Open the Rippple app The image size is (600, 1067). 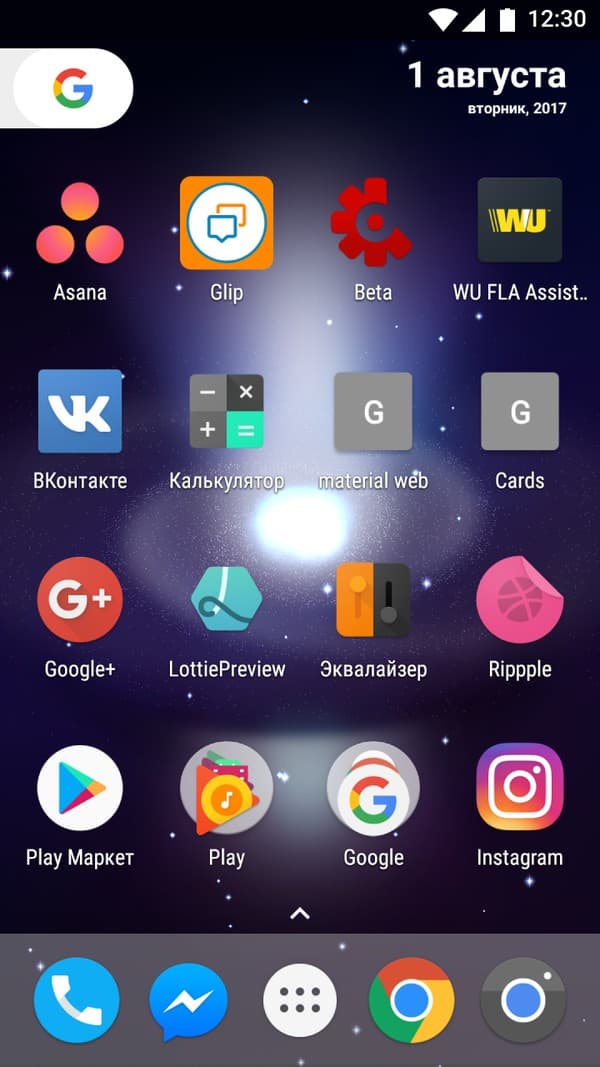click(519, 599)
